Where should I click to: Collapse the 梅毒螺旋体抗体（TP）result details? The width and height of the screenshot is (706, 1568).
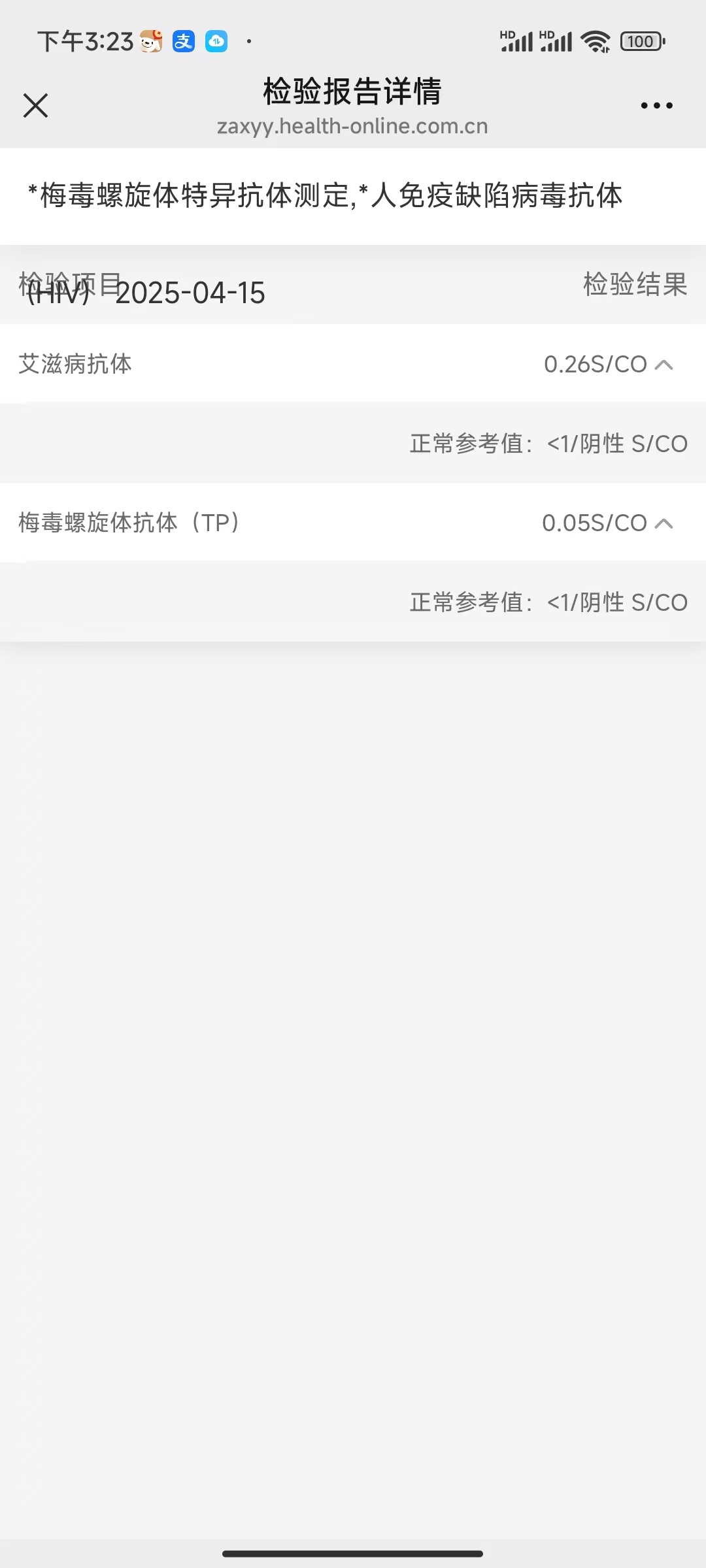pyautogui.click(x=663, y=523)
